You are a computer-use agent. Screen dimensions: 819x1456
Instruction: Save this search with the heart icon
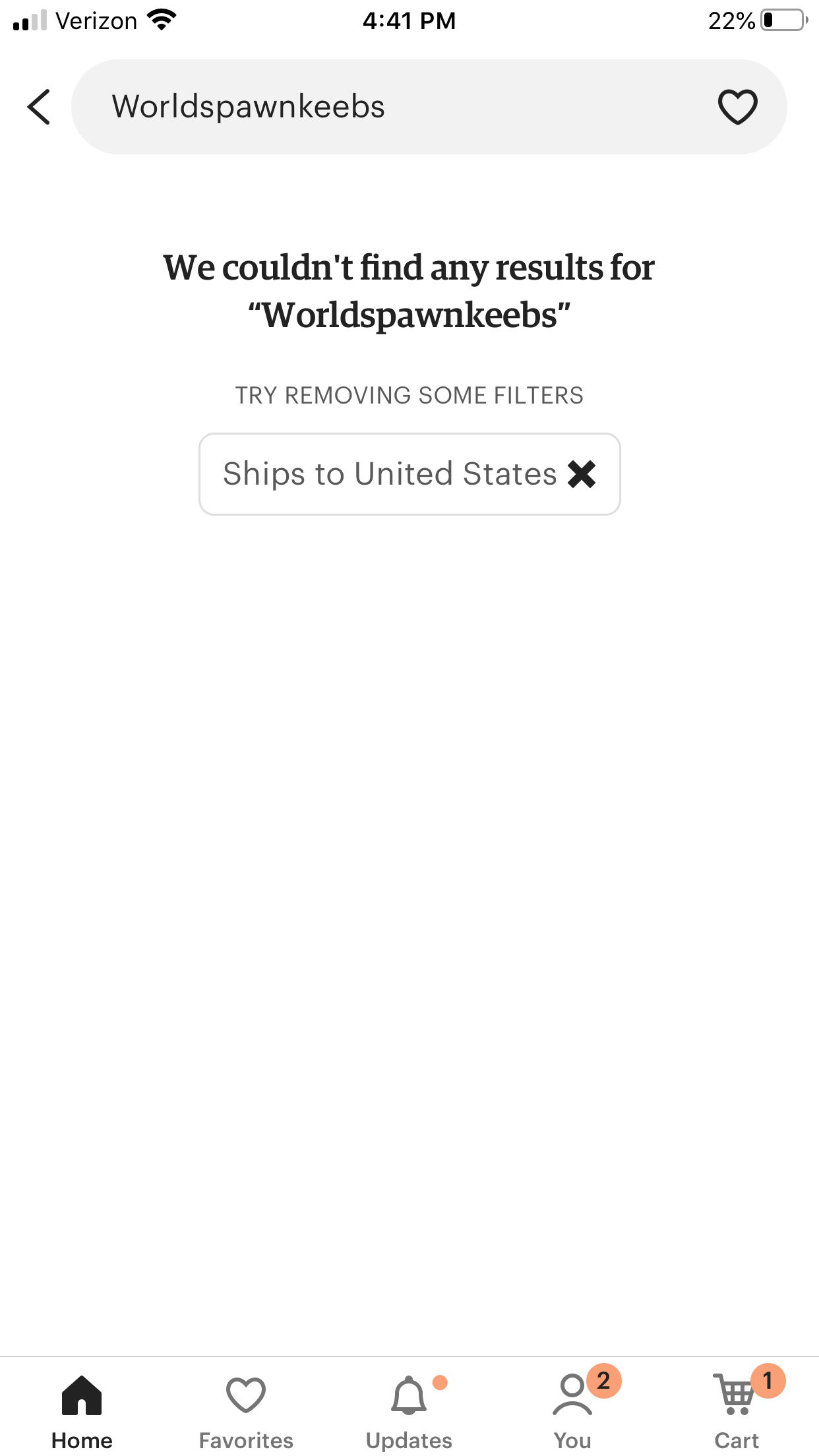pyautogui.click(x=737, y=107)
